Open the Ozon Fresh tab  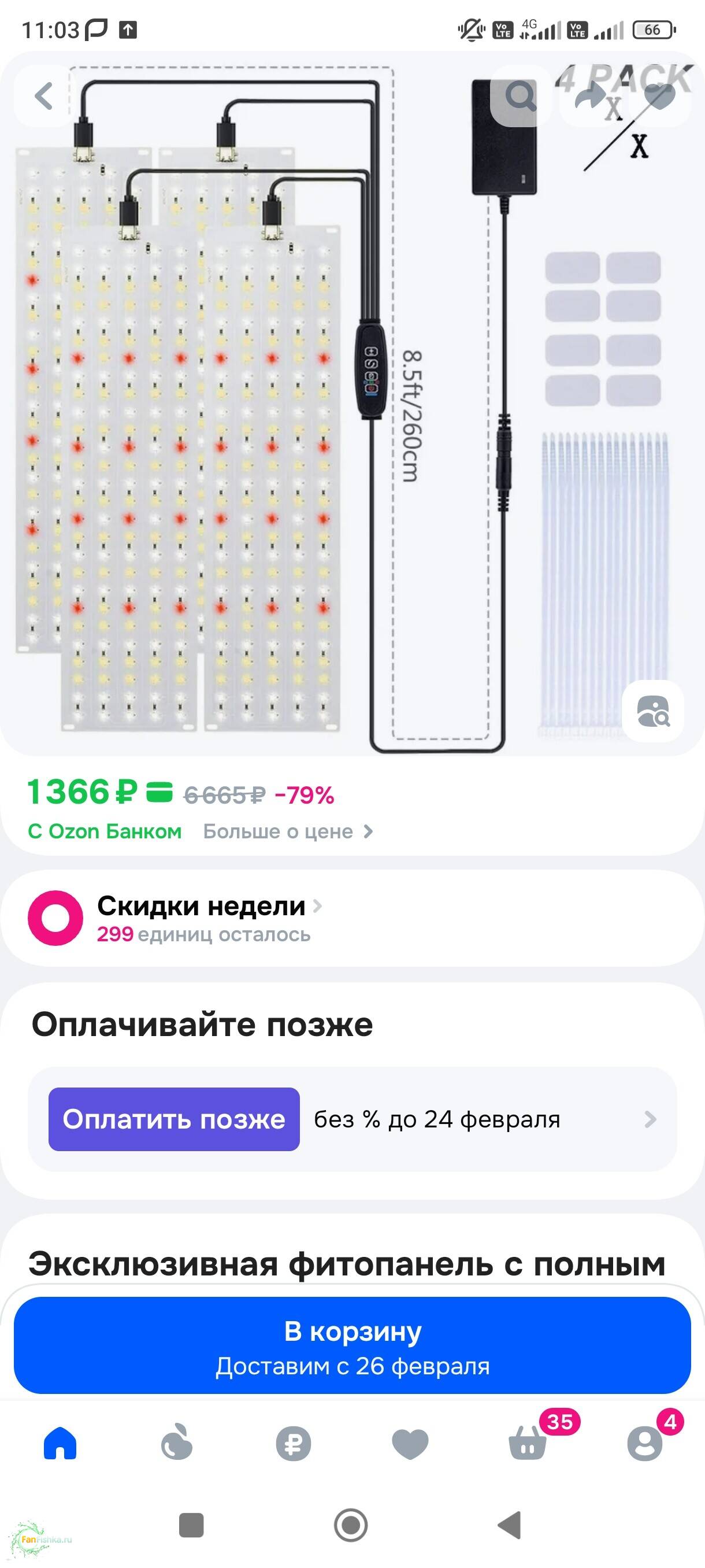coord(176,1443)
